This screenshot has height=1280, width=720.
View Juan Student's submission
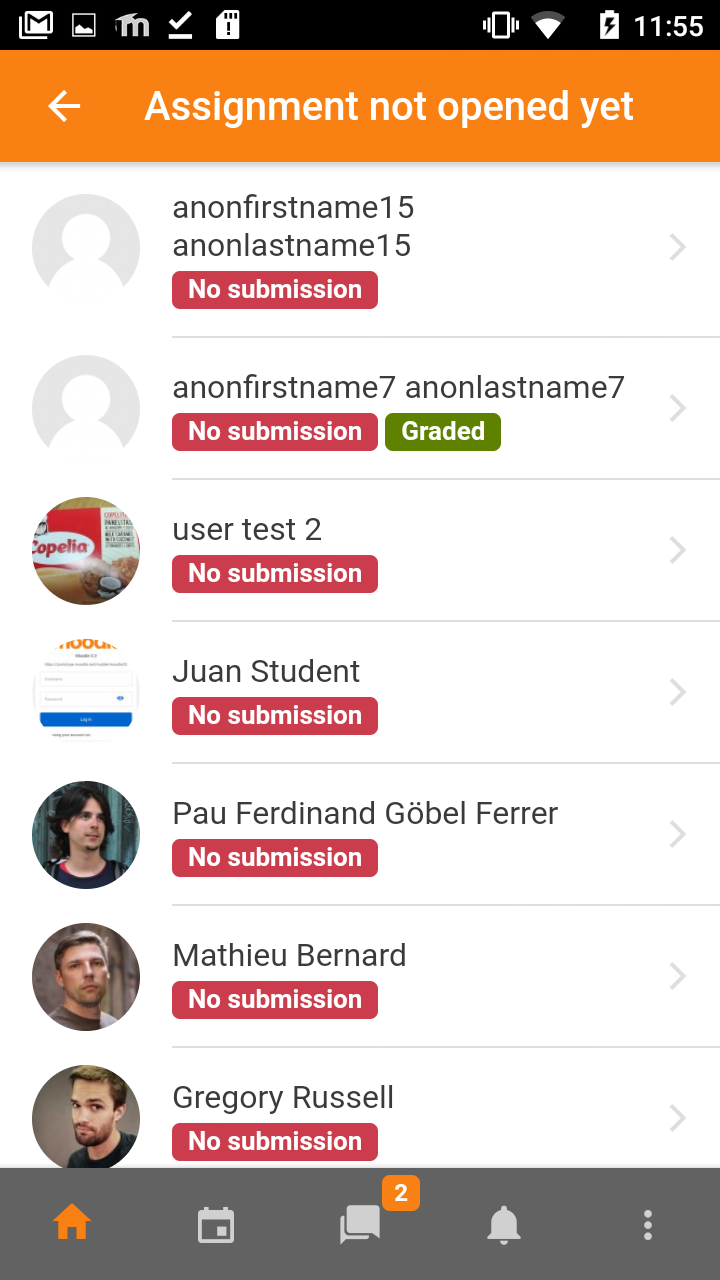point(360,692)
